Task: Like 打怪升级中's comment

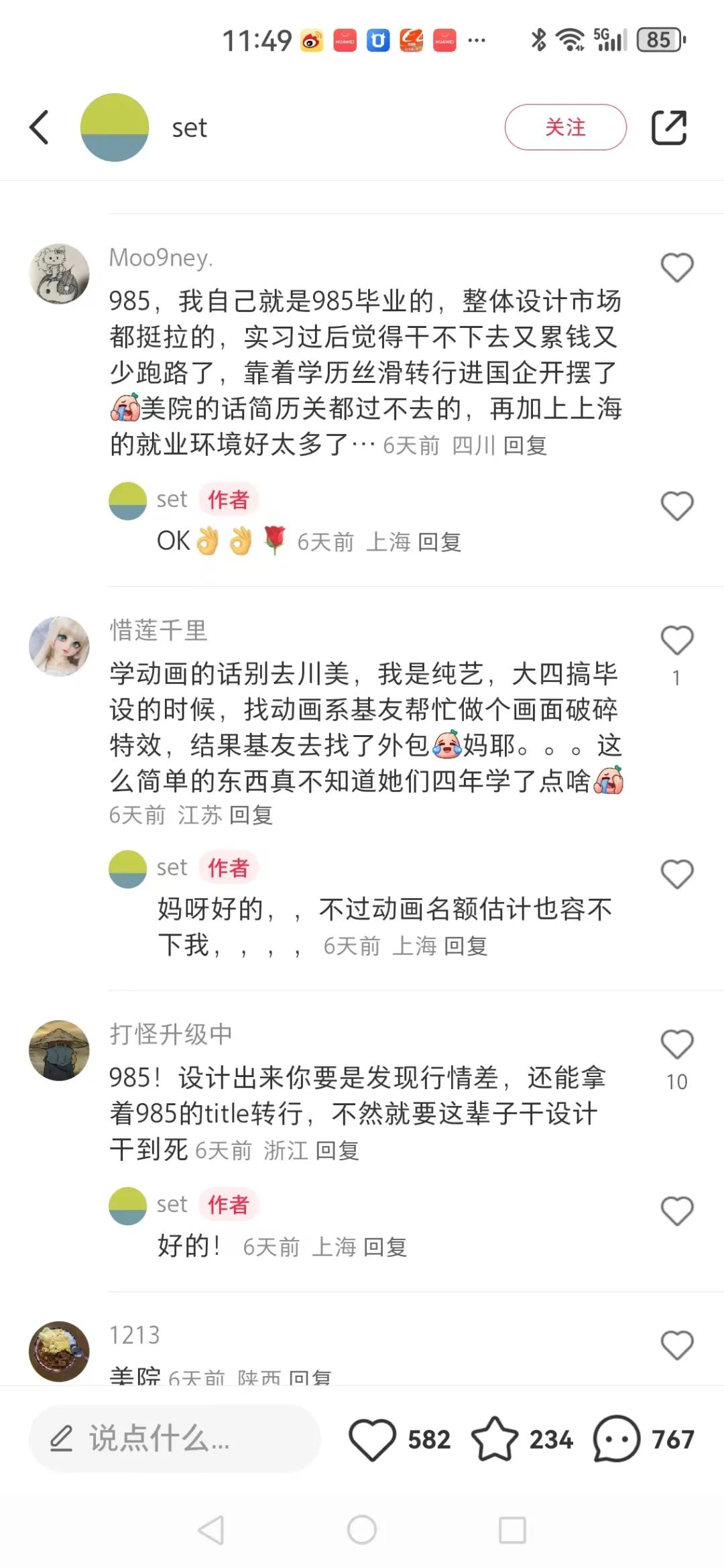Action: click(x=676, y=1044)
